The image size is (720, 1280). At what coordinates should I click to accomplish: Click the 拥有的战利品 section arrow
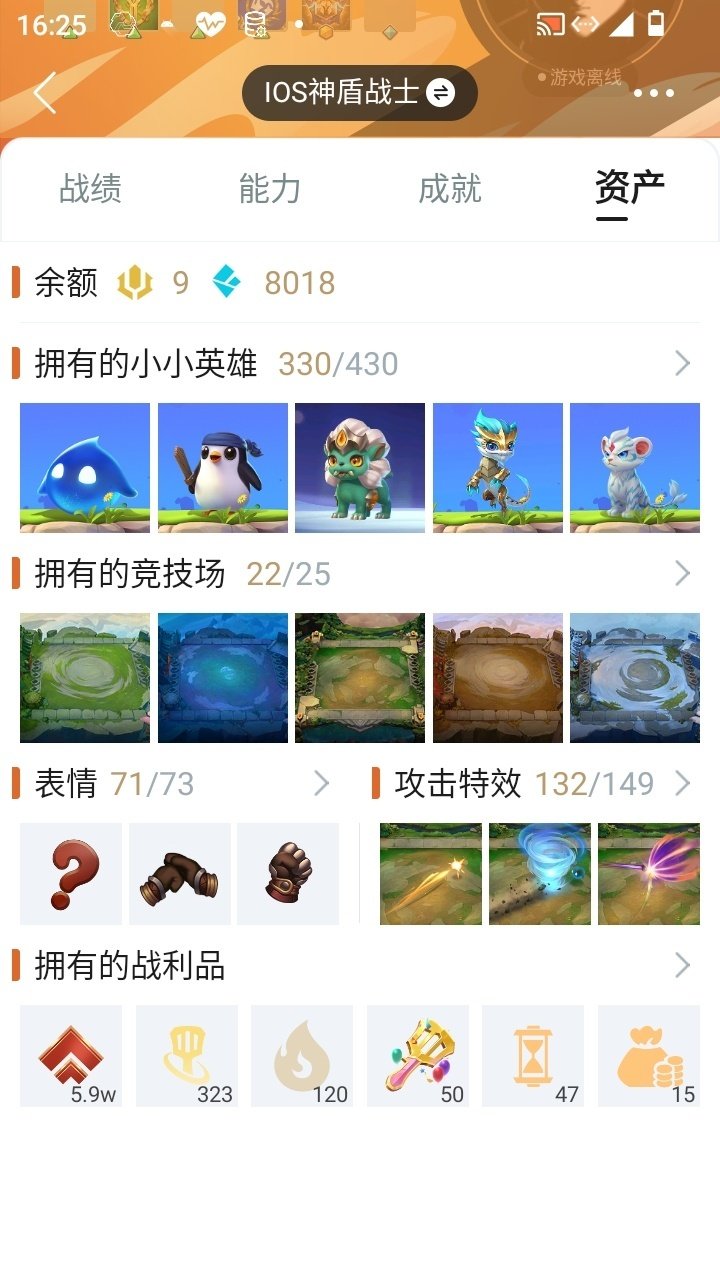coord(684,966)
